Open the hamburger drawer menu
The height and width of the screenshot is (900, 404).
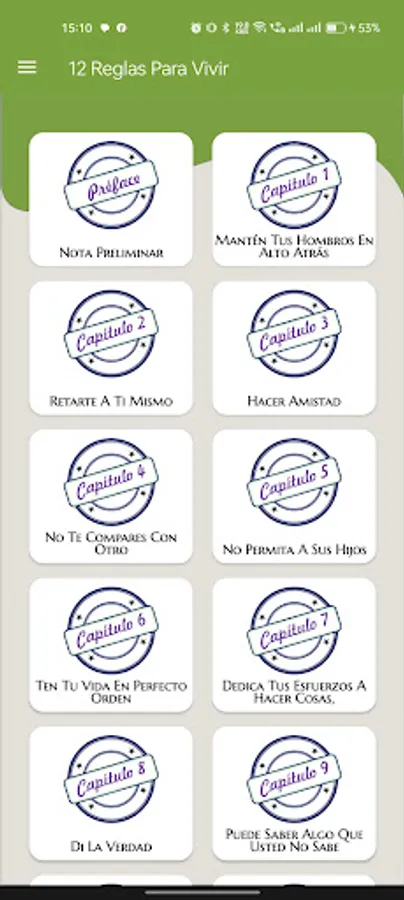(27, 68)
